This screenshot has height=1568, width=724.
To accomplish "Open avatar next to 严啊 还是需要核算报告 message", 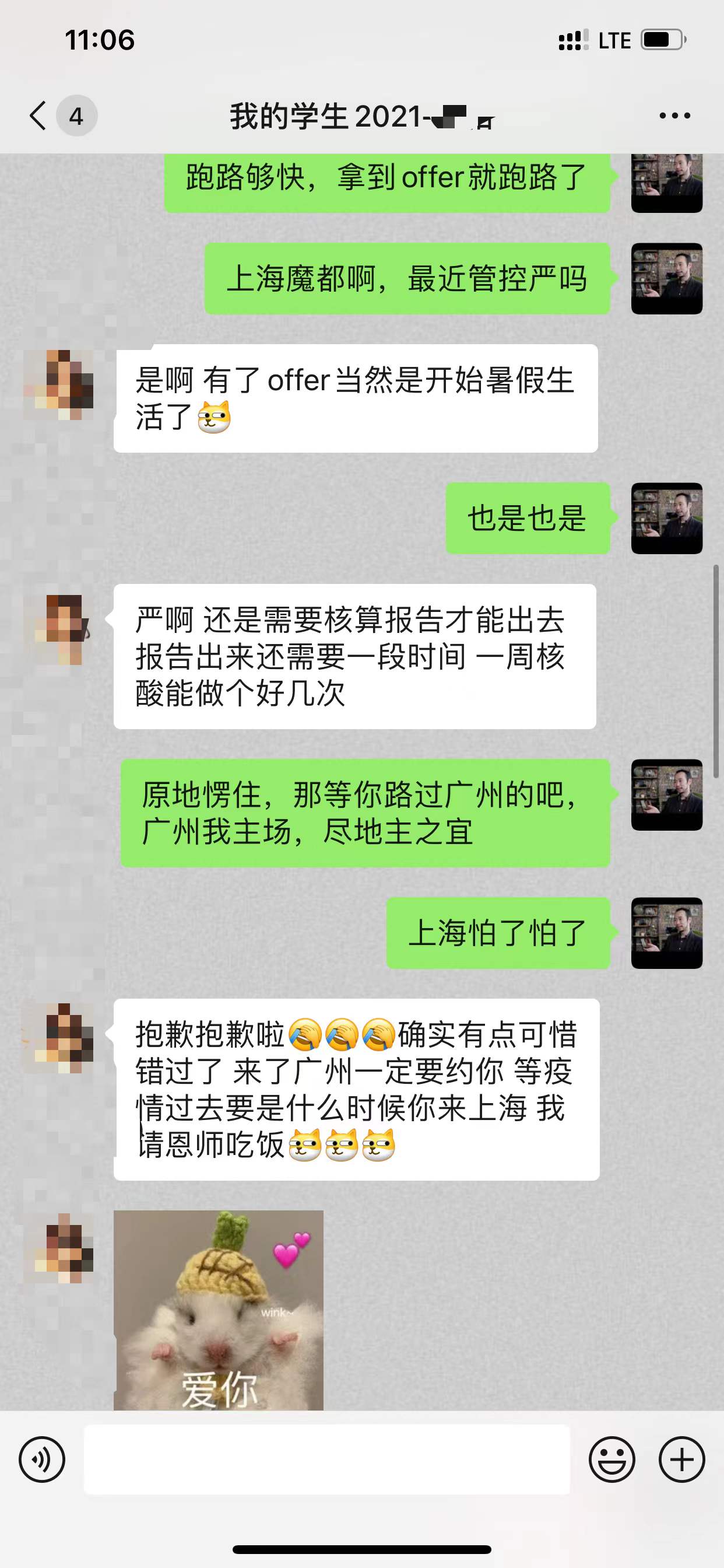I will pos(59,628).
